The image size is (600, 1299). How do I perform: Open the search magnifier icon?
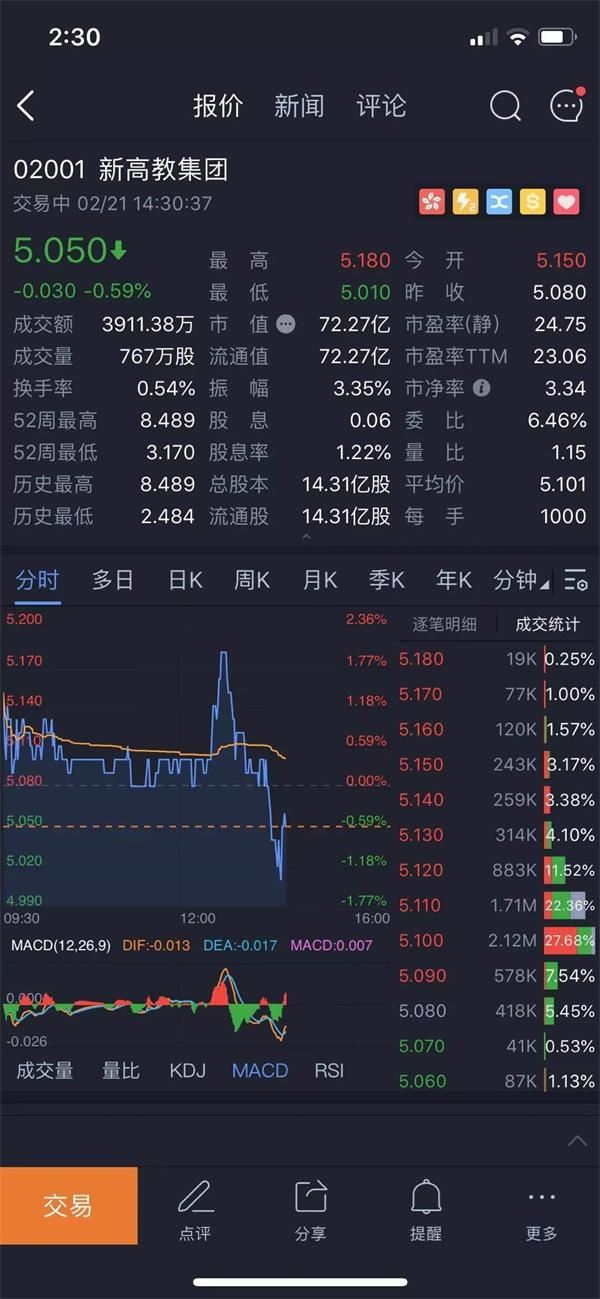pos(505,106)
